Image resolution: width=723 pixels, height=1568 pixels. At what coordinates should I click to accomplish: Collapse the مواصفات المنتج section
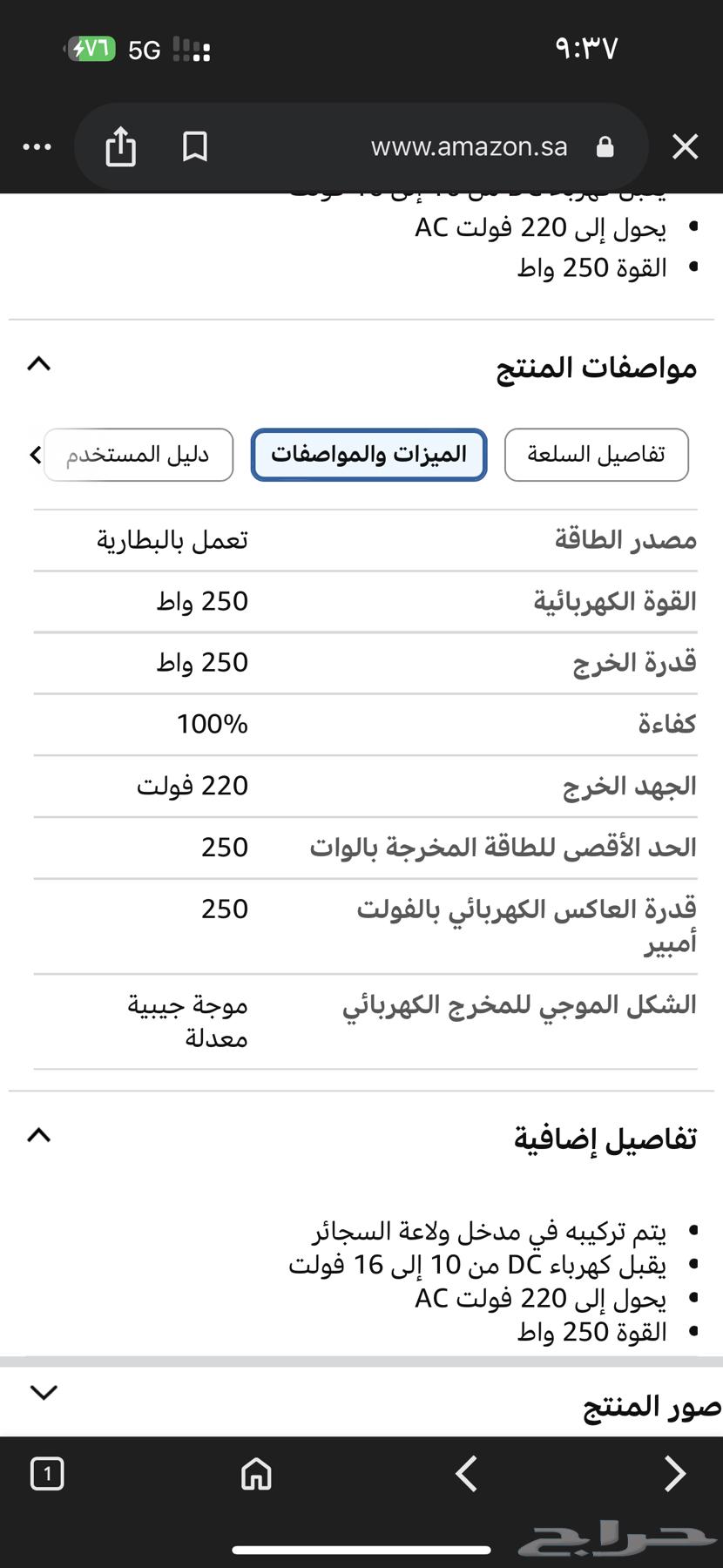[x=39, y=364]
